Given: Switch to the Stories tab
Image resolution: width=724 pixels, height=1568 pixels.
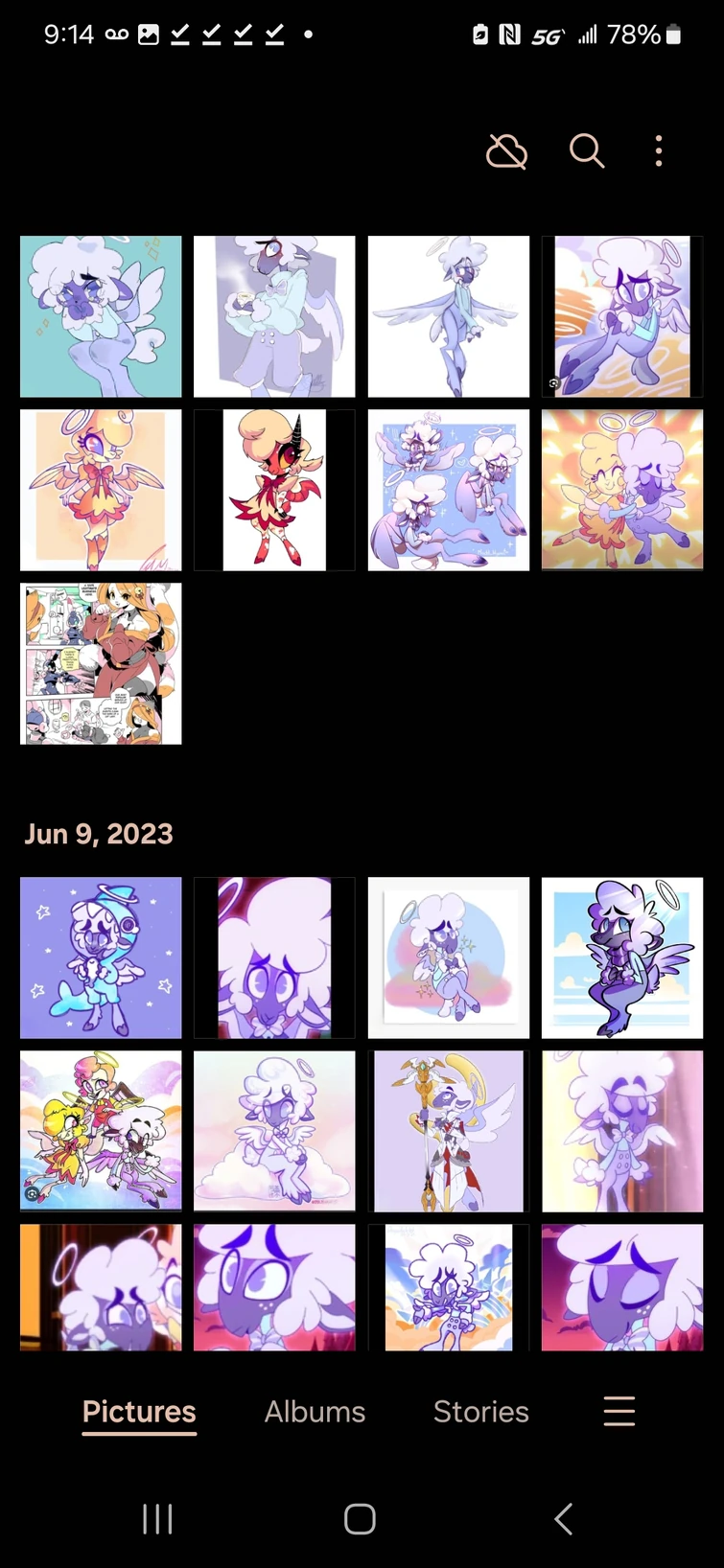Looking at the screenshot, I should pos(480,1411).
